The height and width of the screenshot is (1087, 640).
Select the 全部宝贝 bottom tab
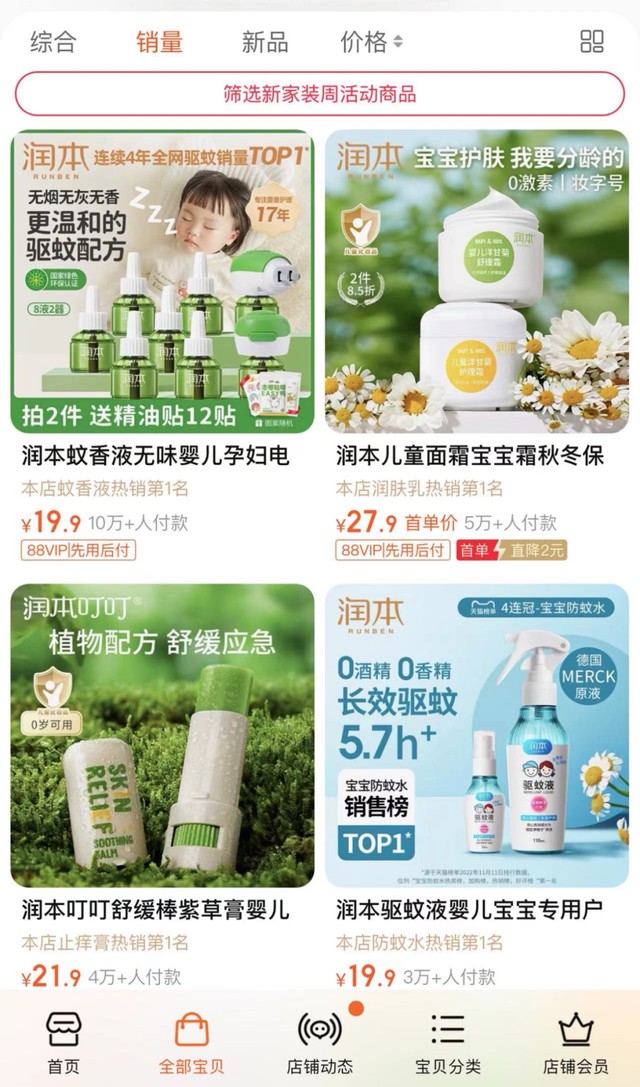[x=191, y=1041]
